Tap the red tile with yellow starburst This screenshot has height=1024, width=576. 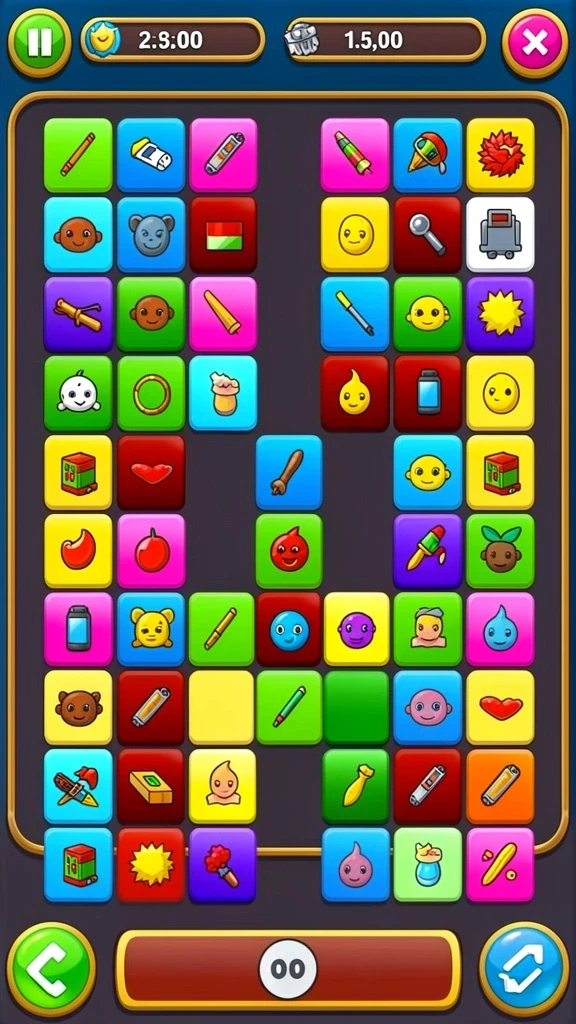coord(152,865)
